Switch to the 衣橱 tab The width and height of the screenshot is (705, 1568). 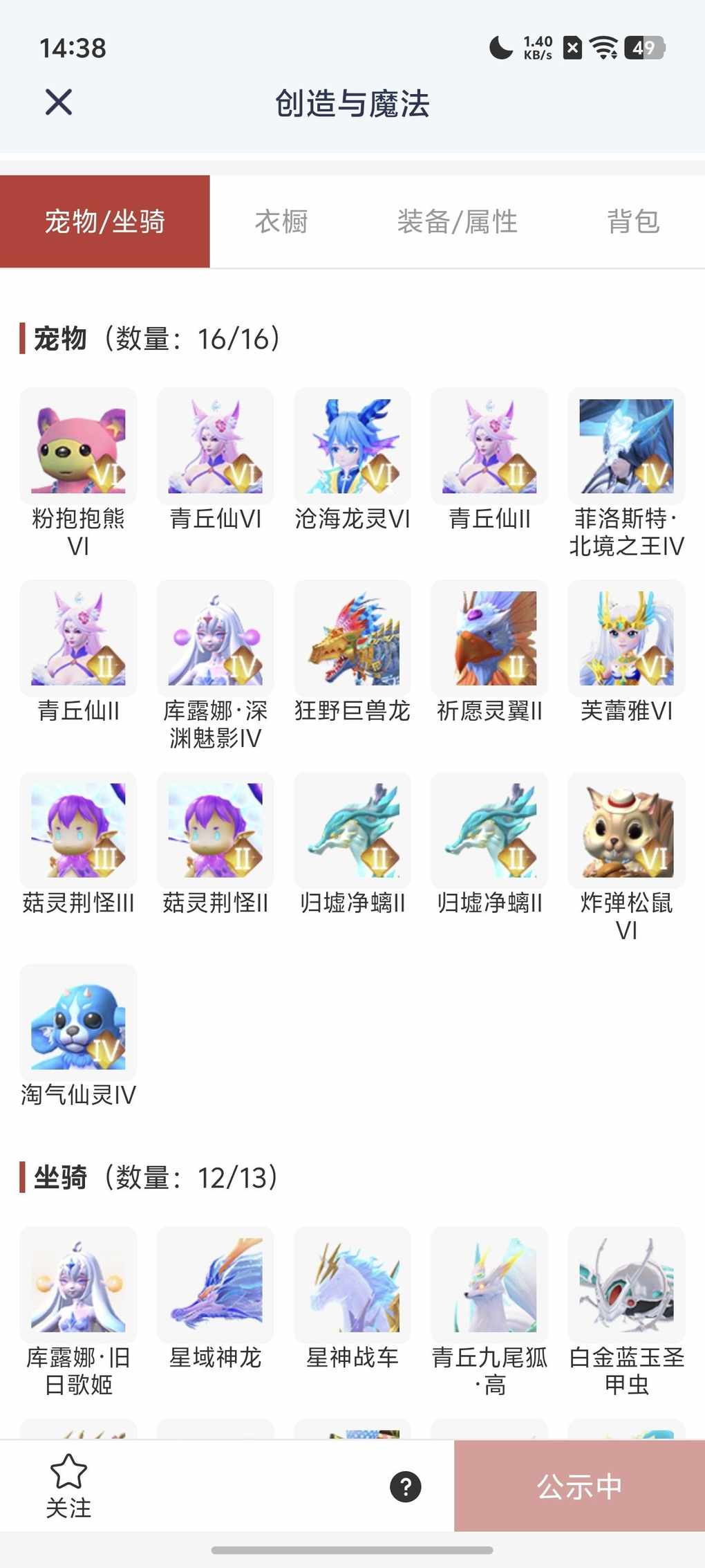(281, 222)
